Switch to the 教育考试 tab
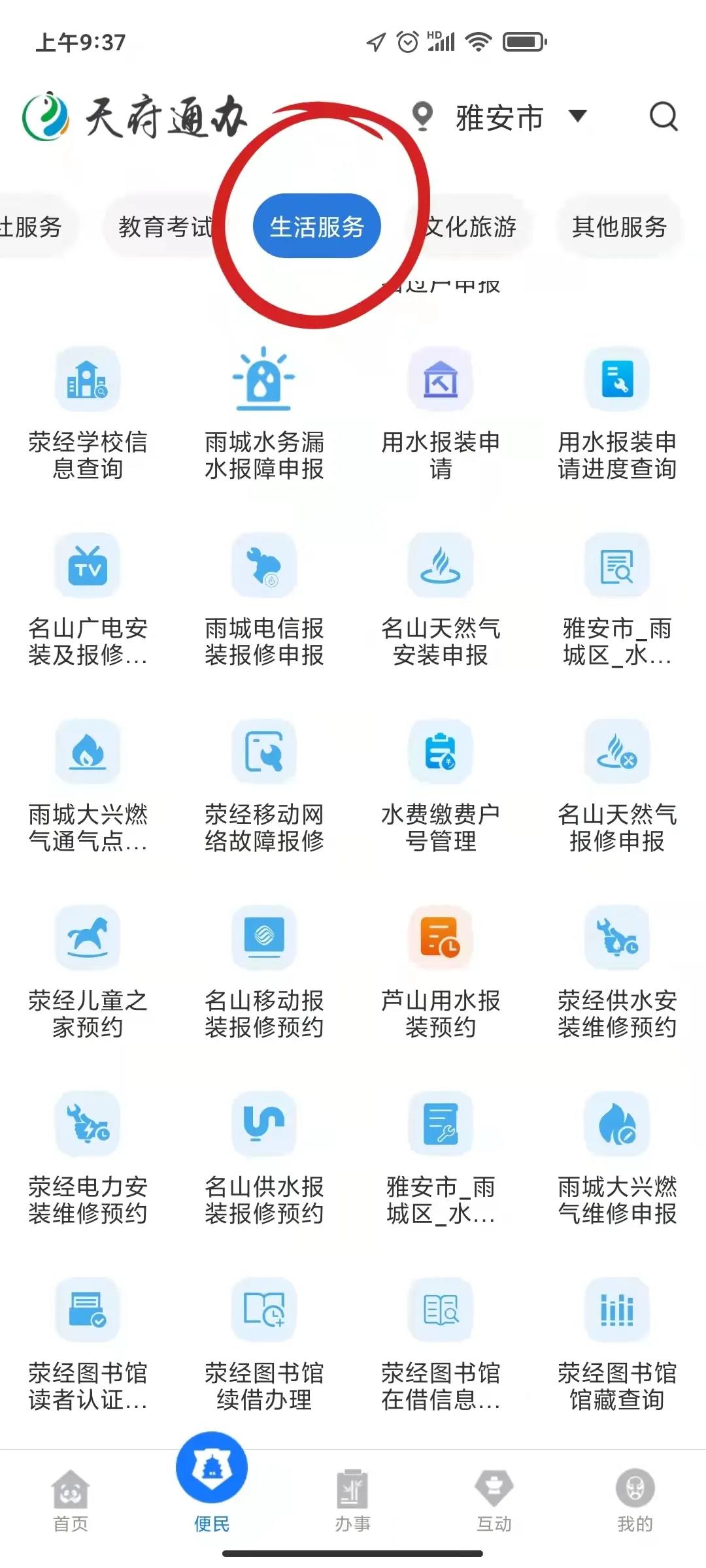The image size is (706, 1568). (165, 227)
